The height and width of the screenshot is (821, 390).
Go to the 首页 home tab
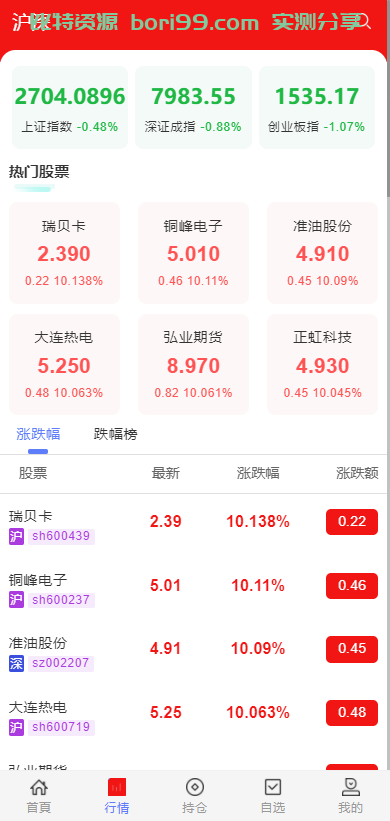tap(39, 796)
